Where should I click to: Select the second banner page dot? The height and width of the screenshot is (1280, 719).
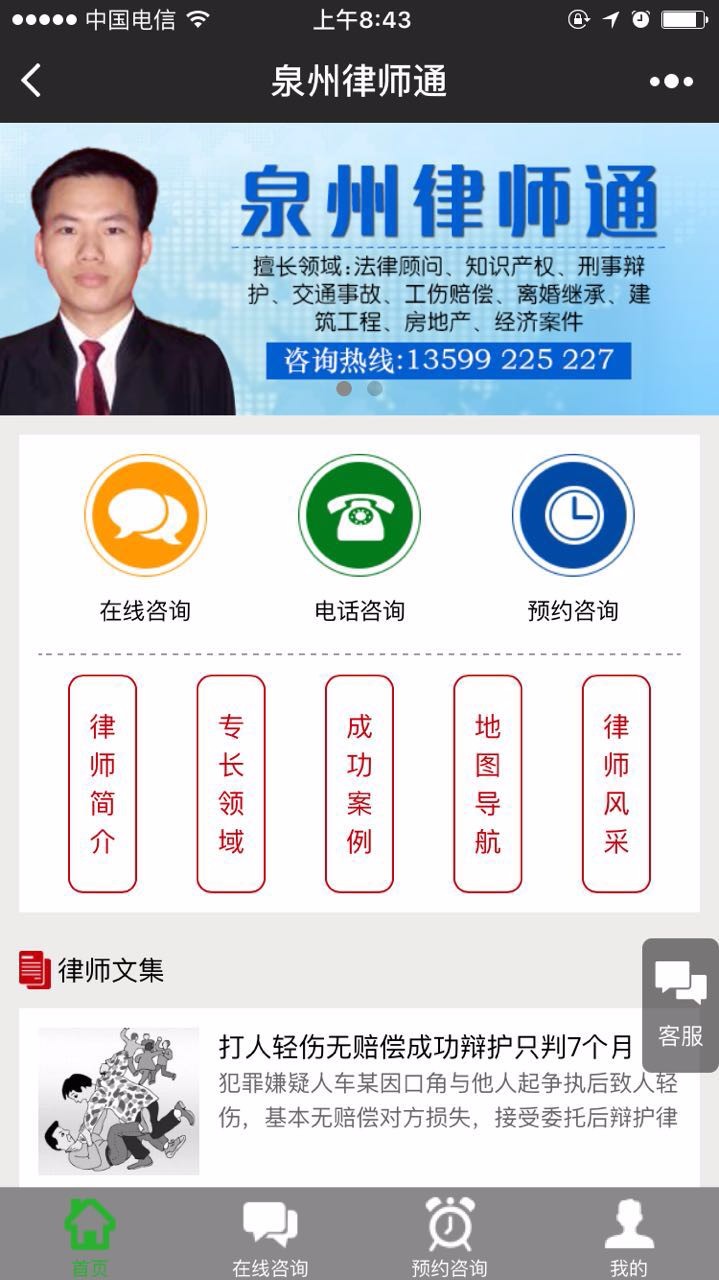pos(375,388)
